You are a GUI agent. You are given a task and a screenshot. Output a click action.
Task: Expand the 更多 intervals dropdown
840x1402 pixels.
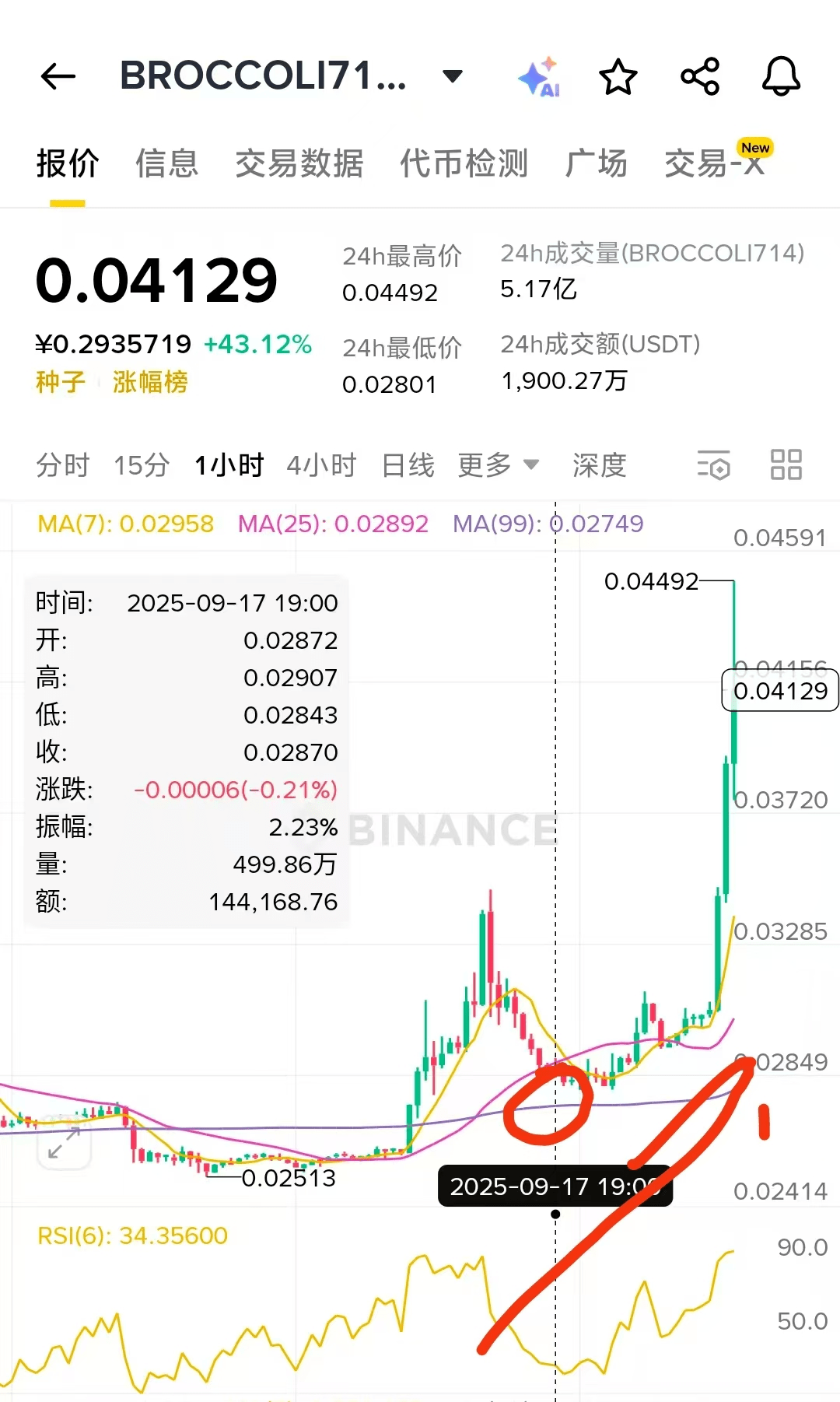pyautogui.click(x=498, y=465)
